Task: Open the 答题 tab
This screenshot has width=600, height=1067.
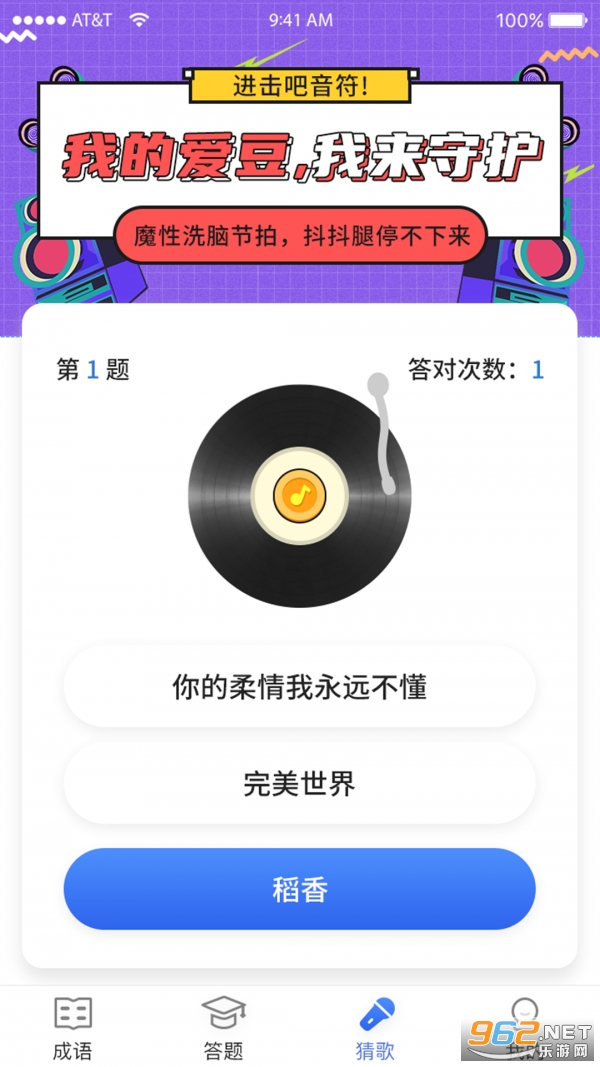Action: click(223, 1027)
